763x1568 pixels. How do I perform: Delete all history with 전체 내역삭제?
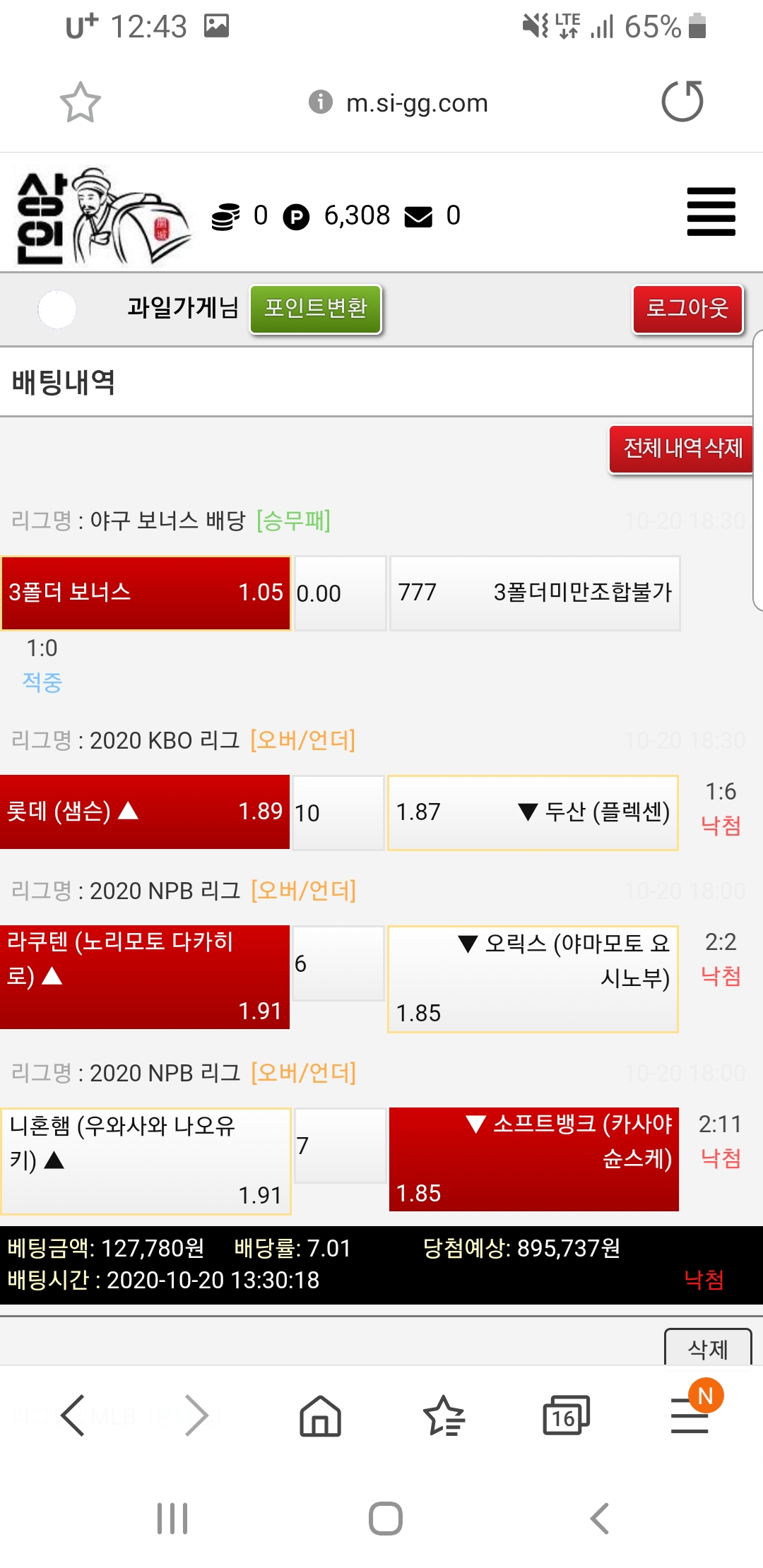point(682,449)
